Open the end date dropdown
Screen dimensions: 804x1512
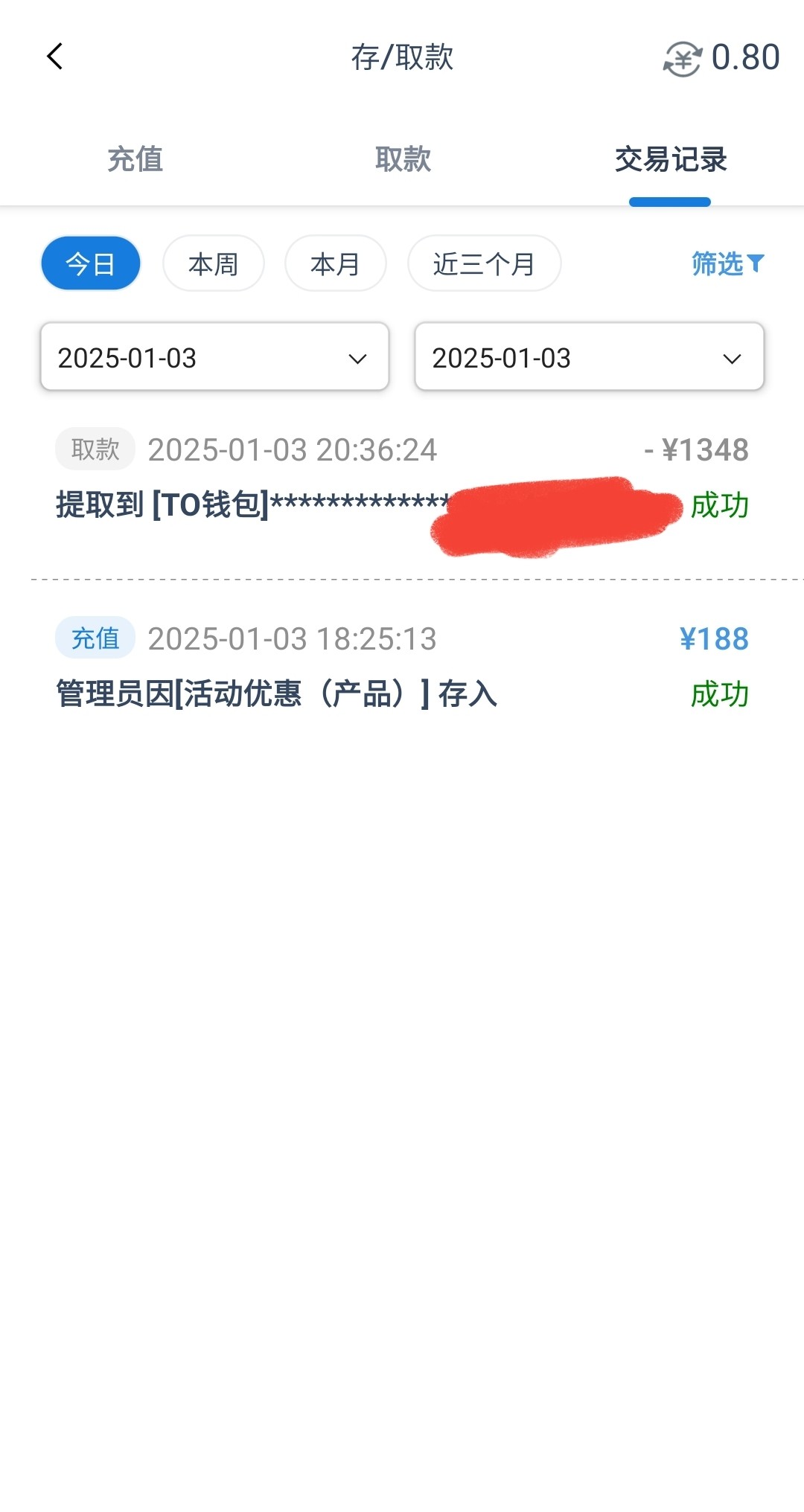[589, 357]
